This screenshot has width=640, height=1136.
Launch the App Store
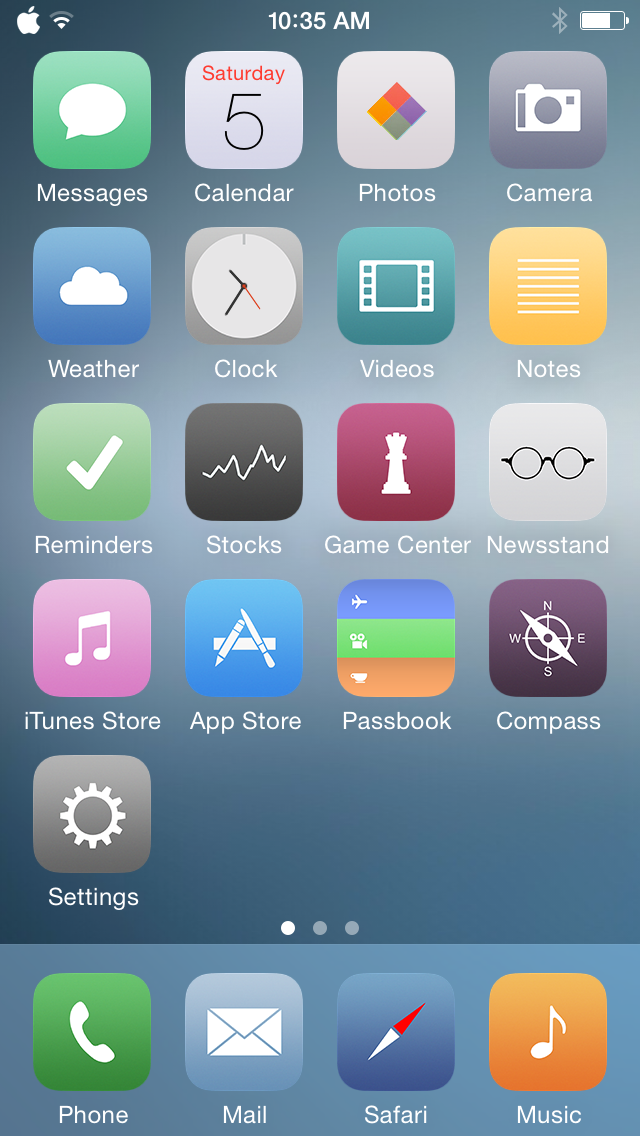tap(244, 638)
